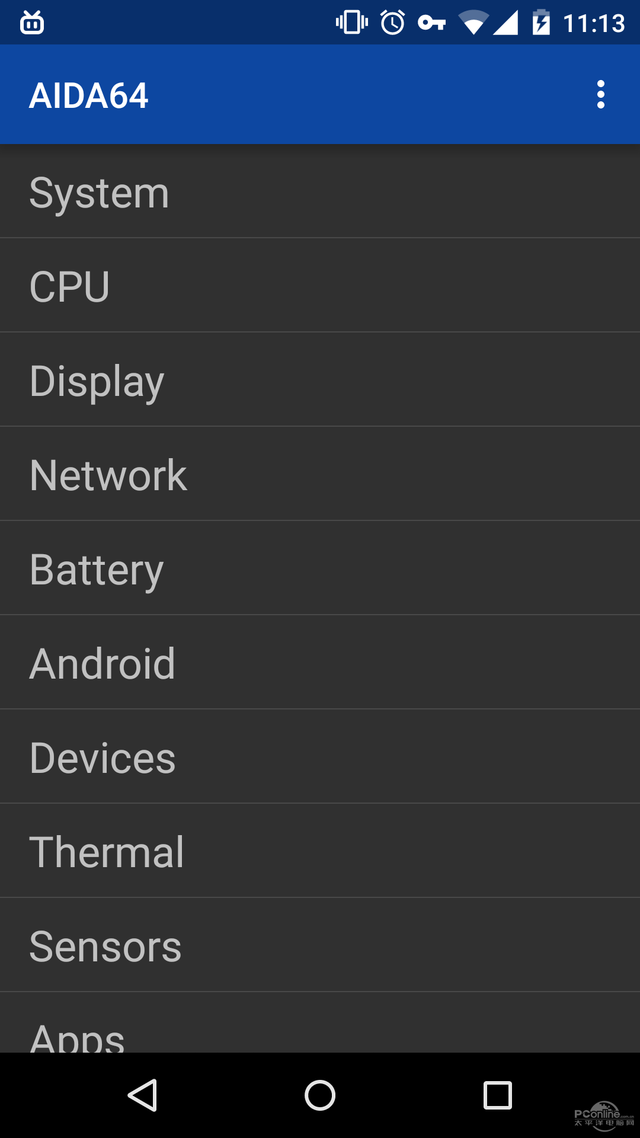Open the Display details
Image resolution: width=640 pixels, height=1138 pixels.
pyautogui.click(x=320, y=380)
